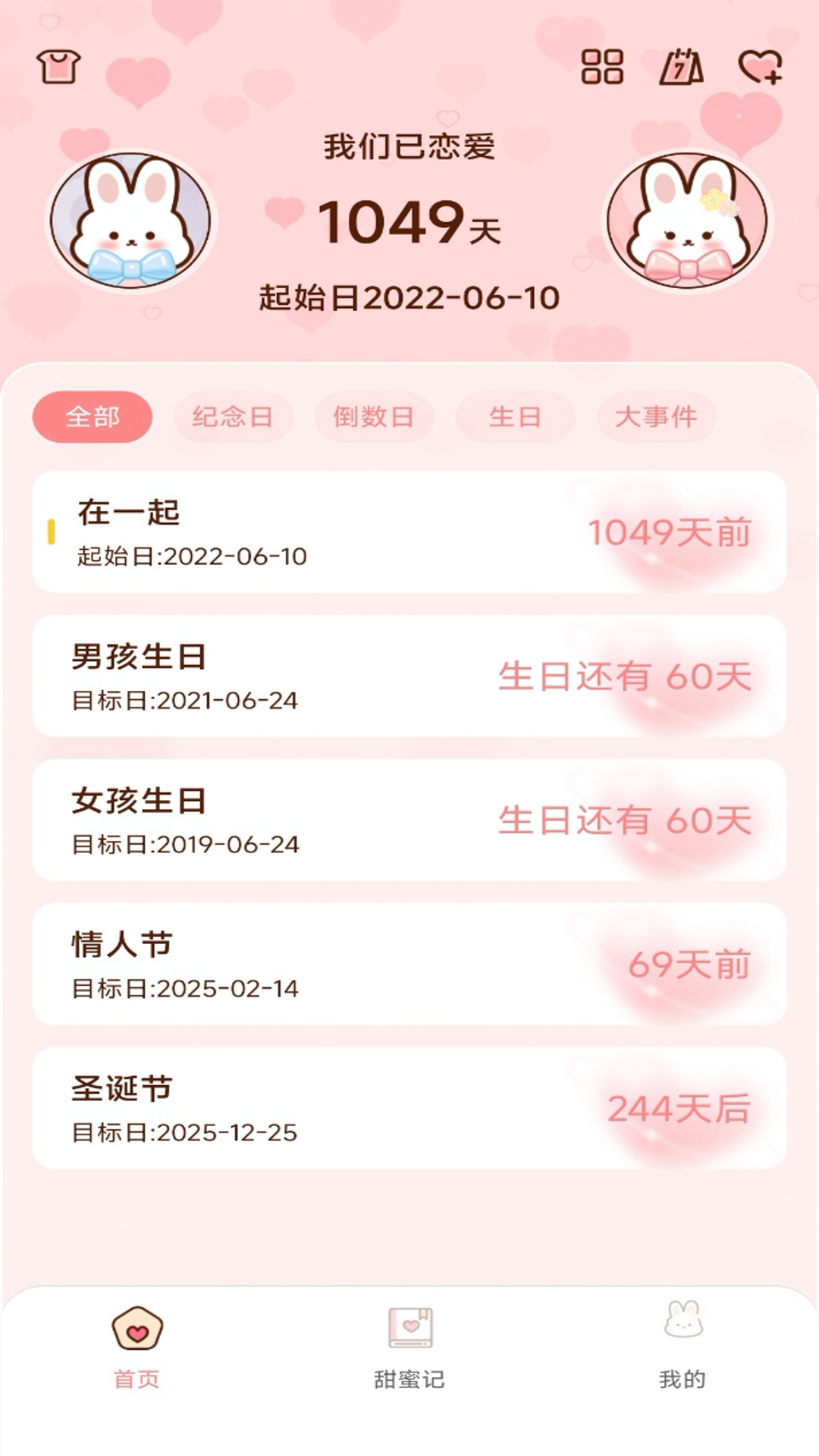
Task: Check the 圣诞节 countdown card
Action: click(409, 1109)
